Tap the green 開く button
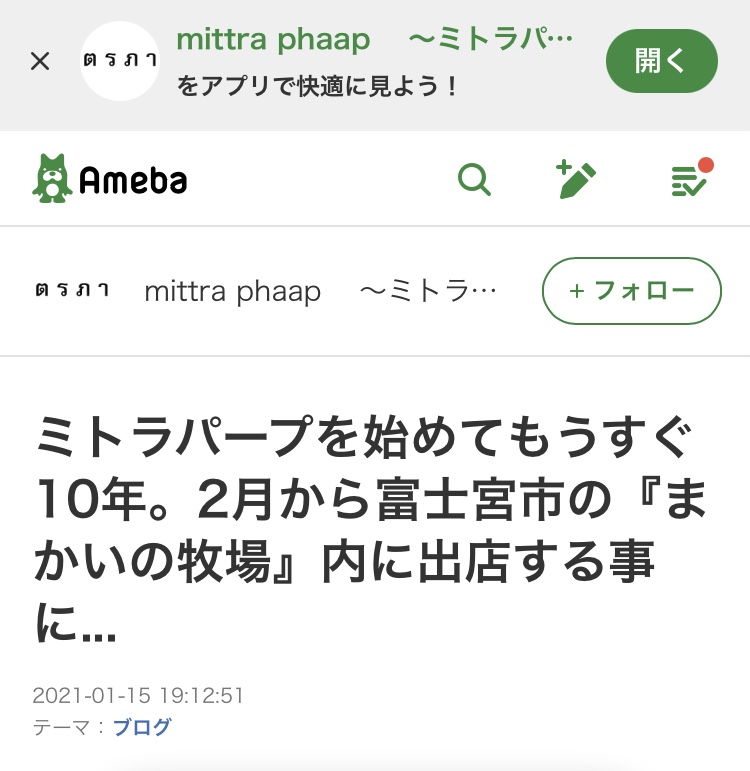The width and height of the screenshot is (750, 771). [x=661, y=61]
